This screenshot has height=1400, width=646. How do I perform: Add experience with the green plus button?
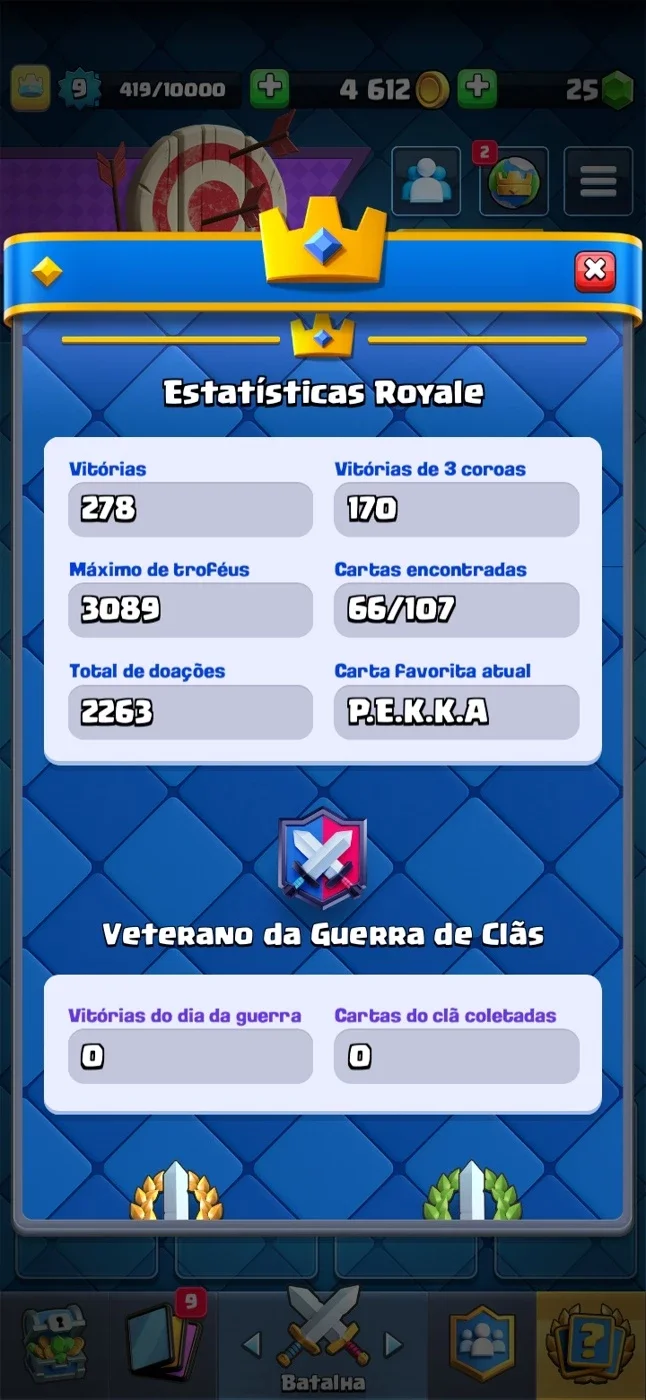(269, 89)
